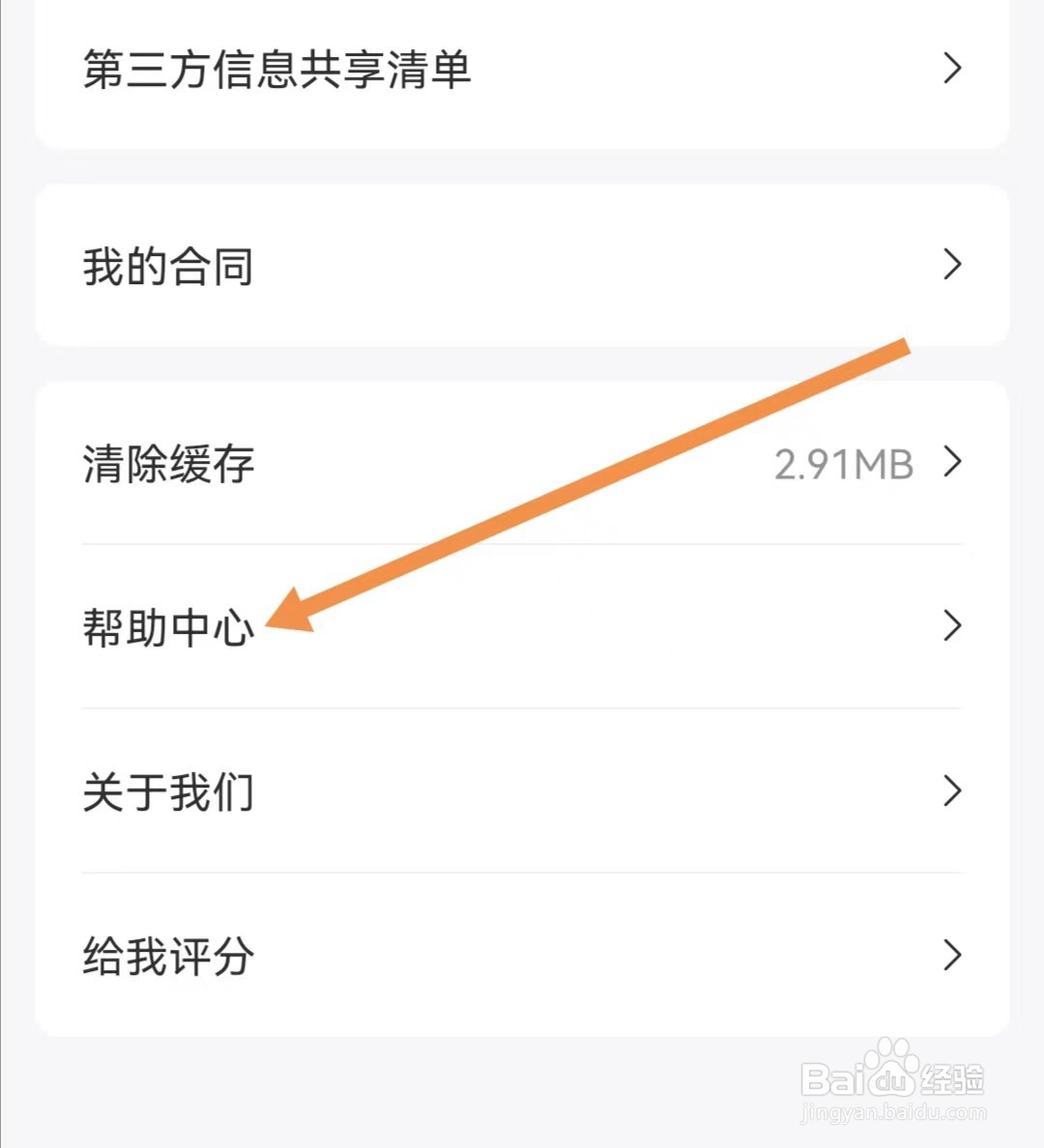Click the arrow icon beside 帮助中心
The height and width of the screenshot is (1148, 1044).
point(952,626)
